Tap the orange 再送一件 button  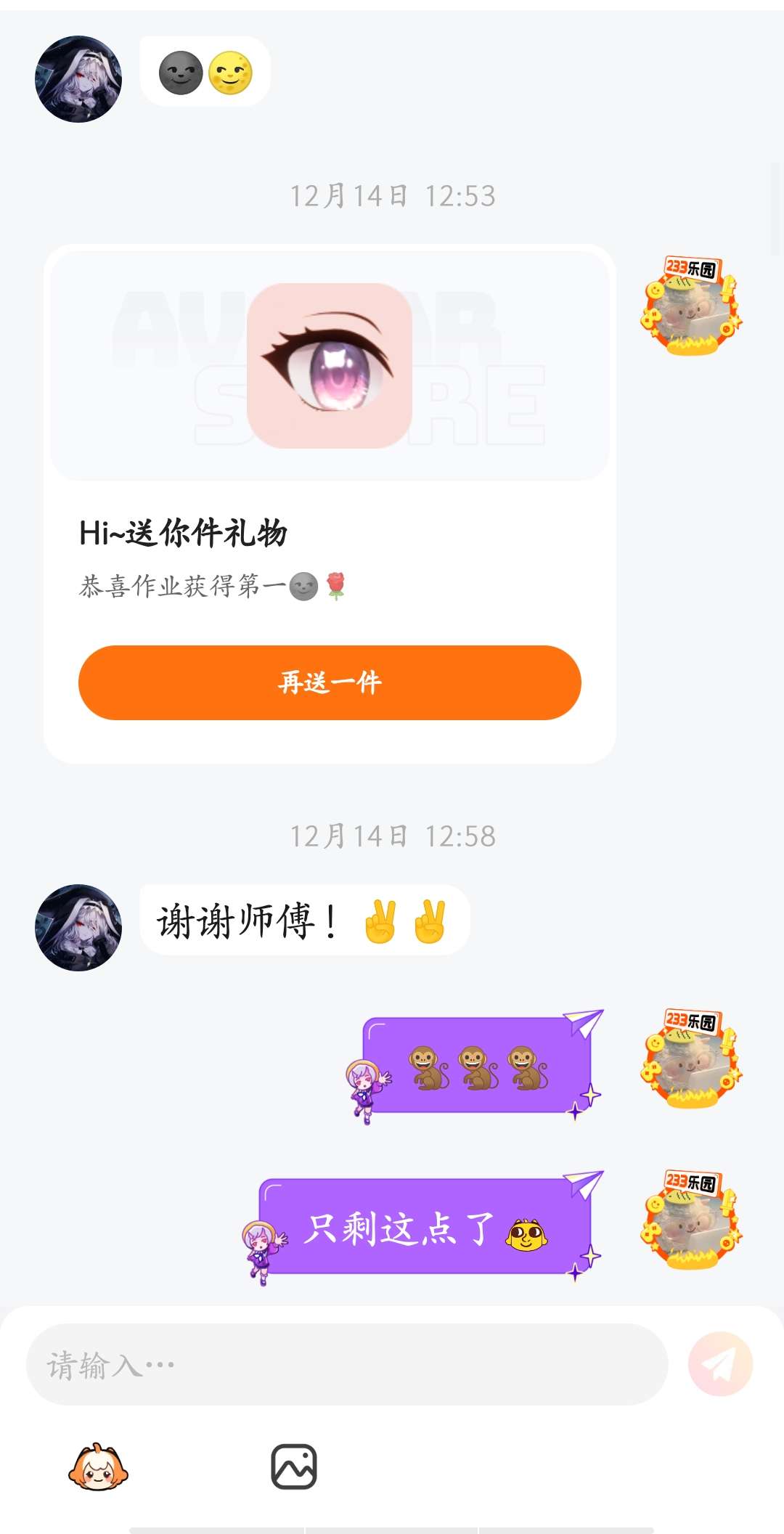pyautogui.click(x=330, y=682)
